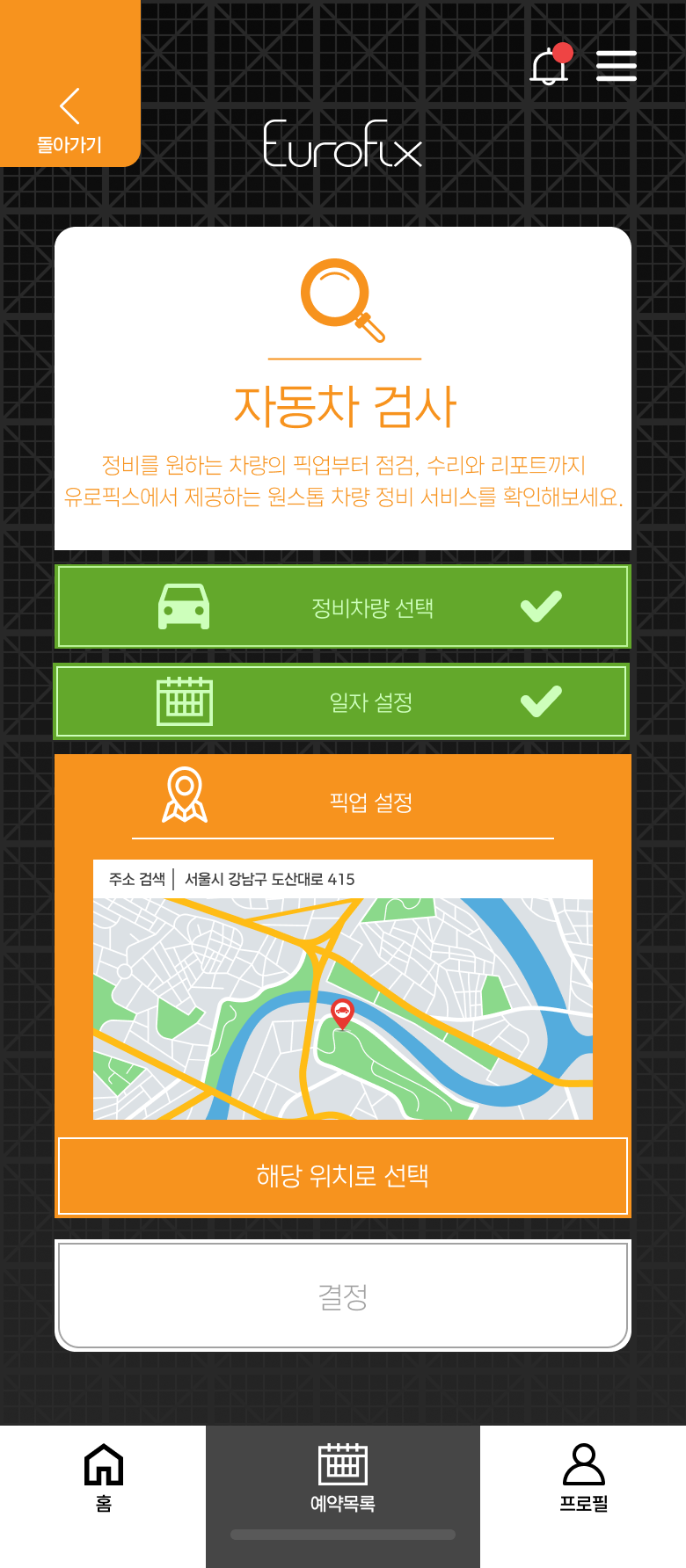The width and height of the screenshot is (686, 1568).
Task: Open the notifications bell
Action: [550, 66]
